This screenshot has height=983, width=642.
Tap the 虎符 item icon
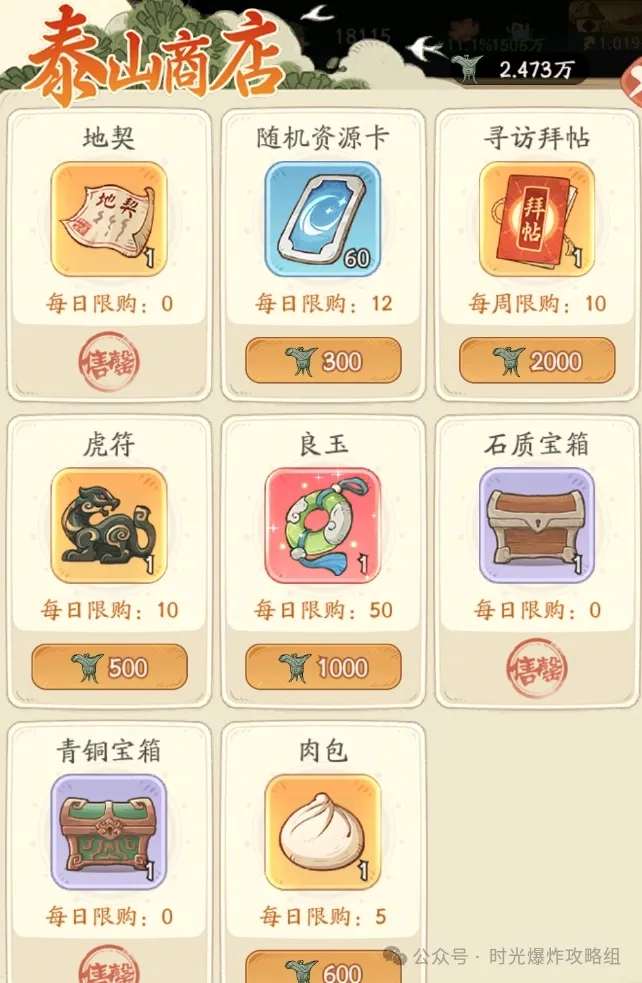pyautogui.click(x=109, y=525)
